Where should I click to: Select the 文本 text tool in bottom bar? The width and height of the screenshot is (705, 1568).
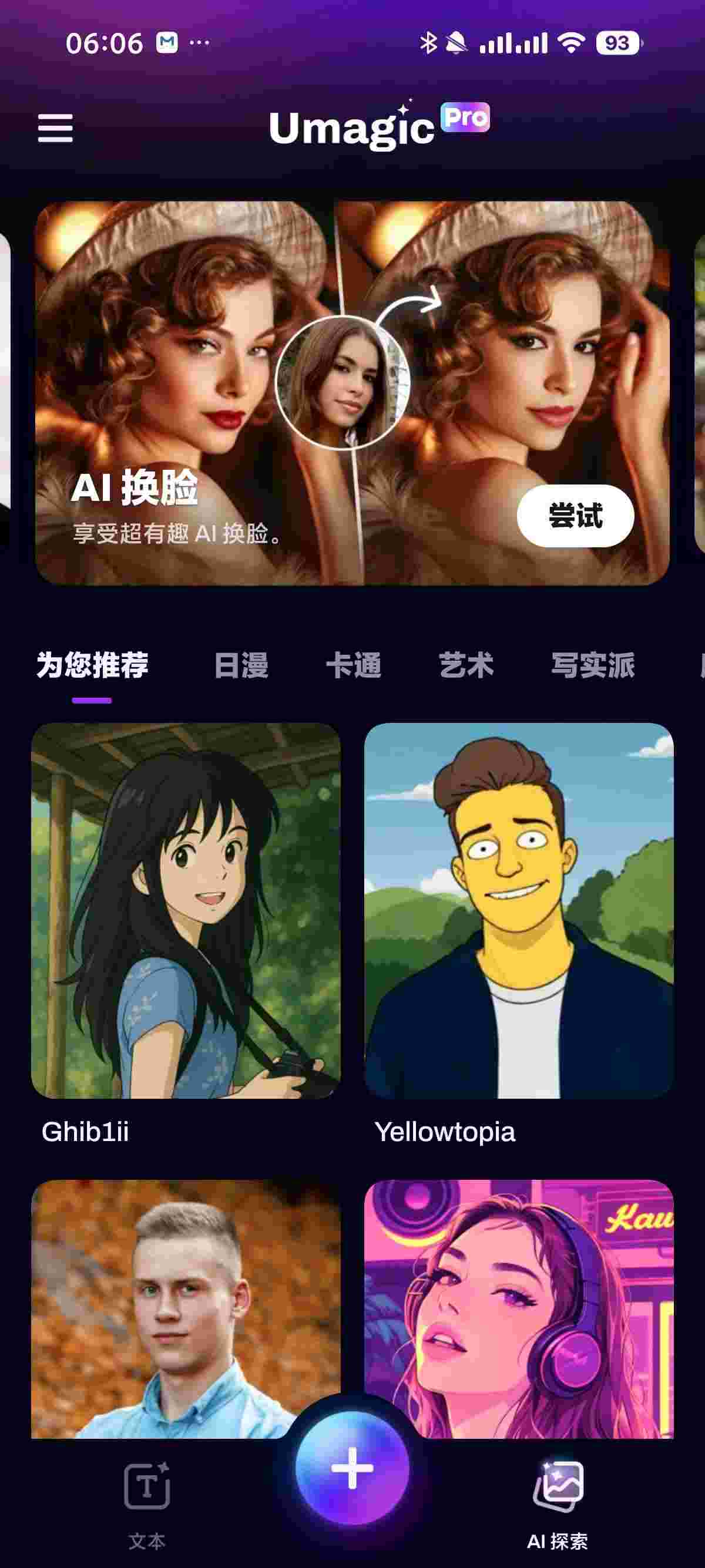[x=148, y=1498]
